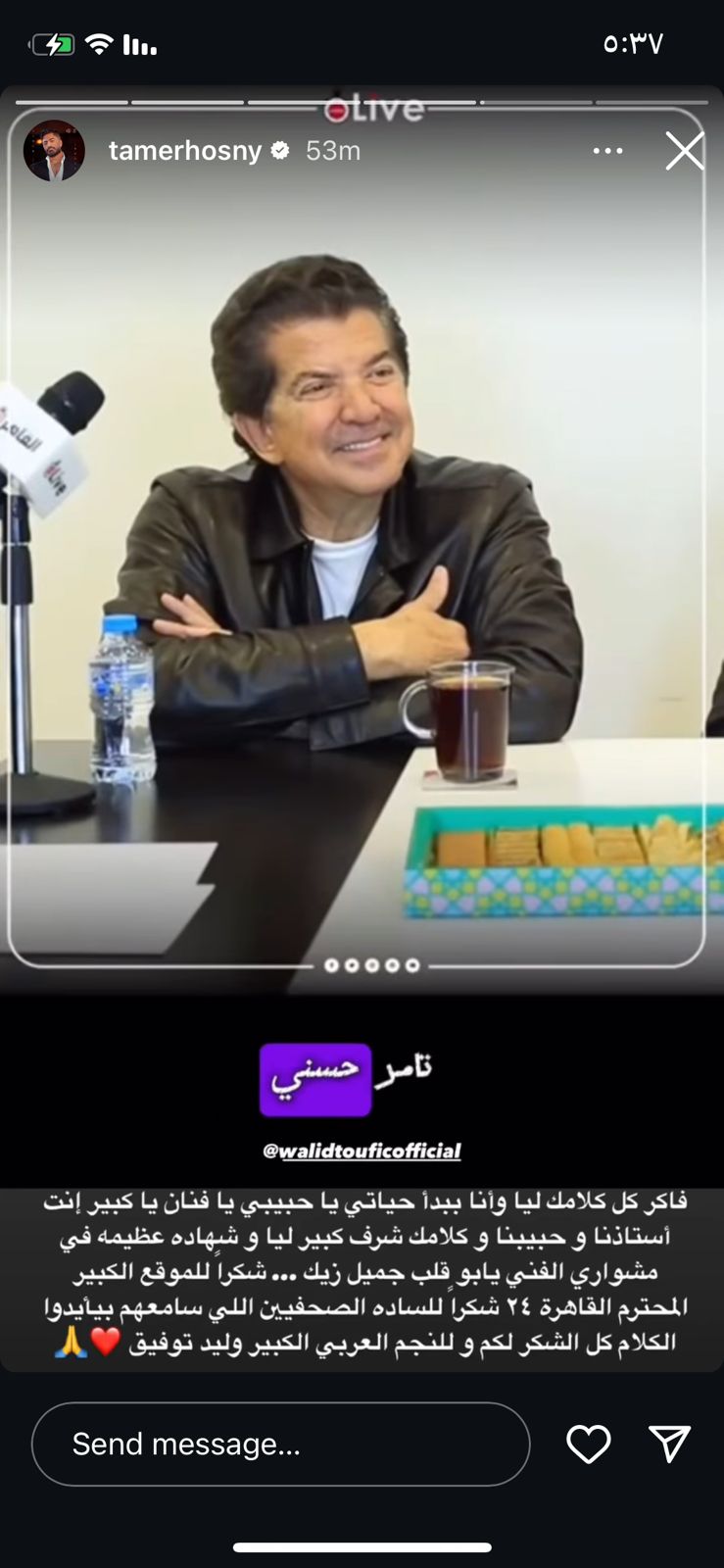
Task: Focus the Send message field
Action: click(280, 1444)
